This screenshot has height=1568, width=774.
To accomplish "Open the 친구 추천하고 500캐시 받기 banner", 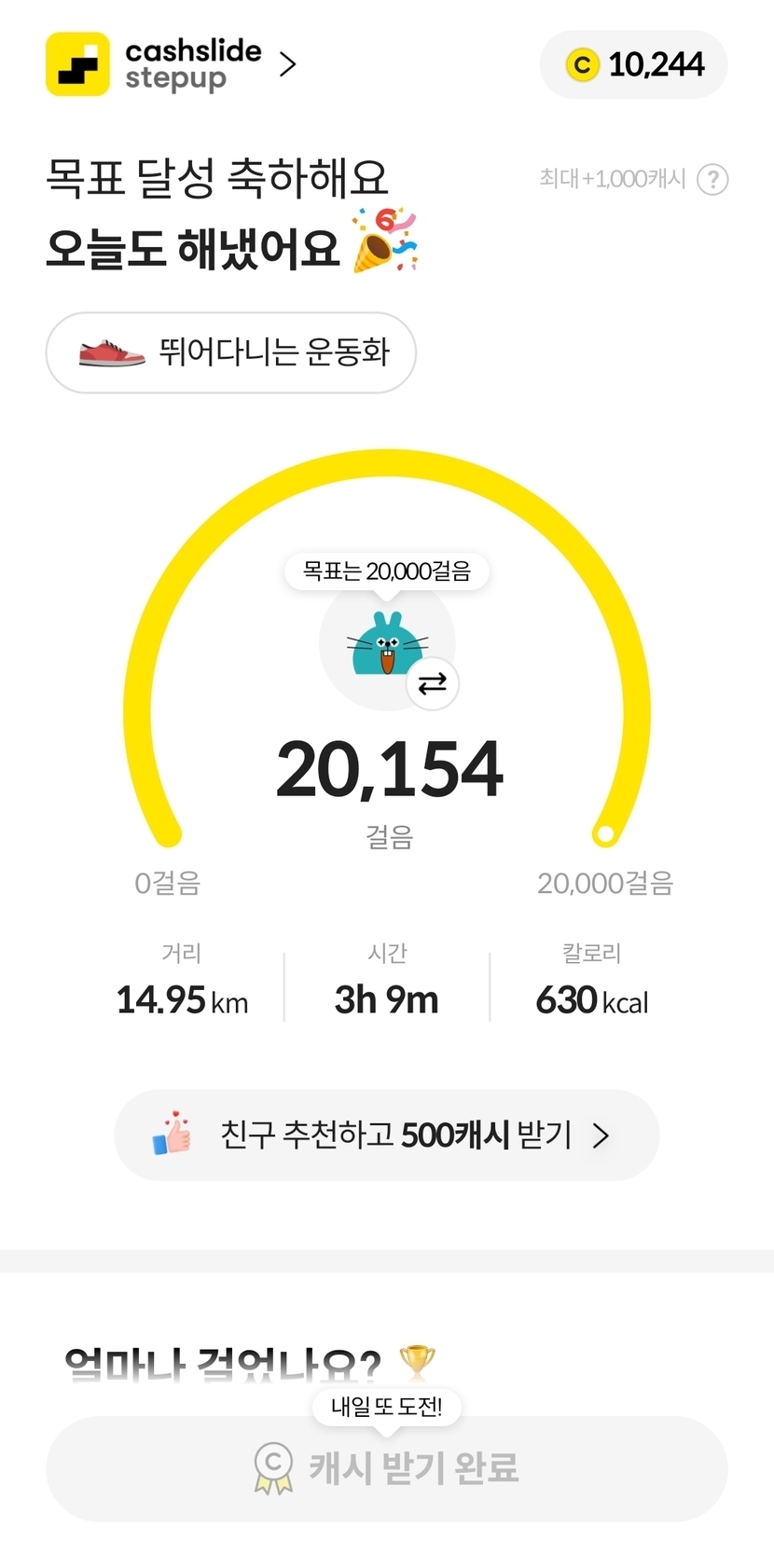I will coord(386,1135).
